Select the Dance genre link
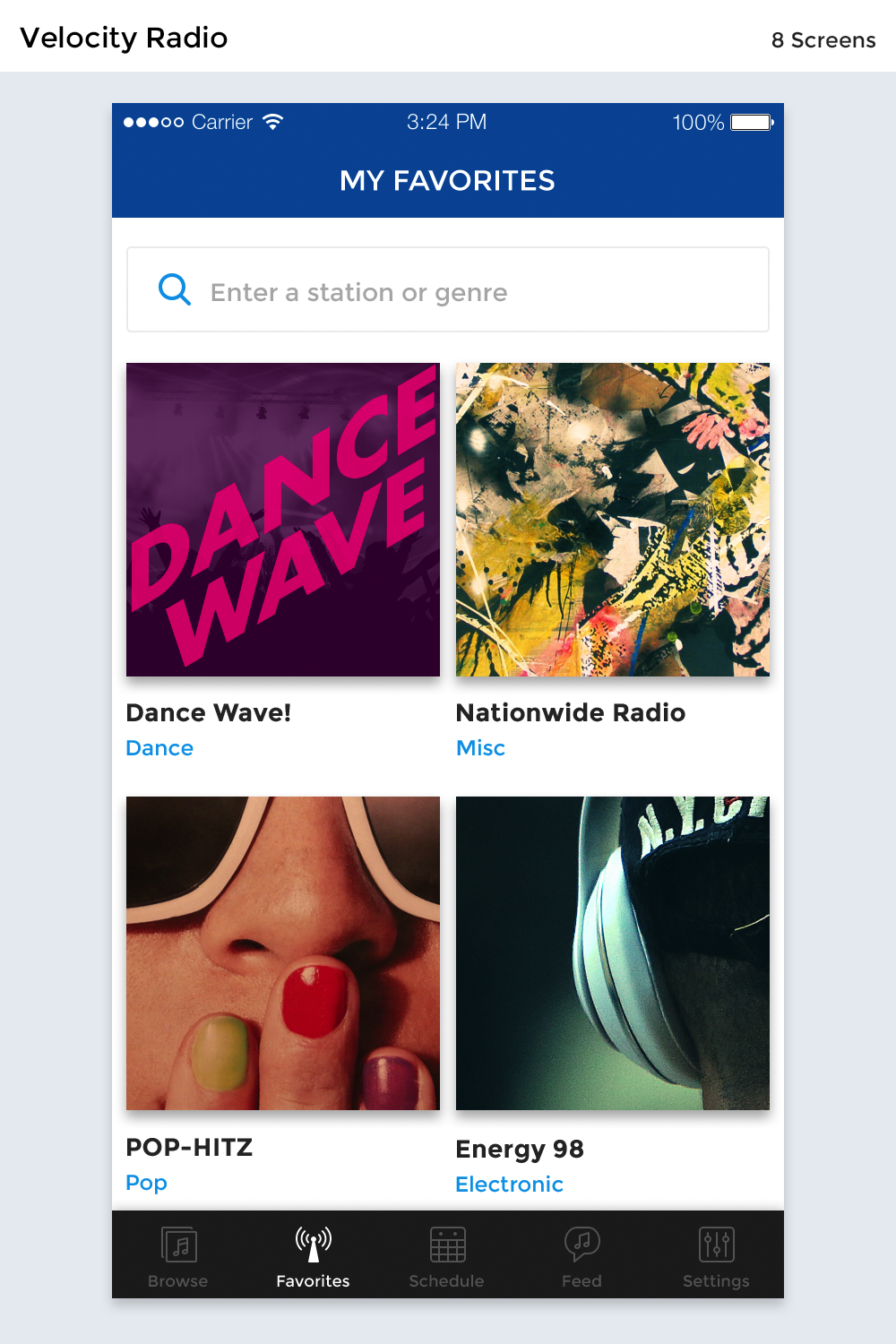Screen dimensions: 896x1344 pyautogui.click(x=159, y=748)
